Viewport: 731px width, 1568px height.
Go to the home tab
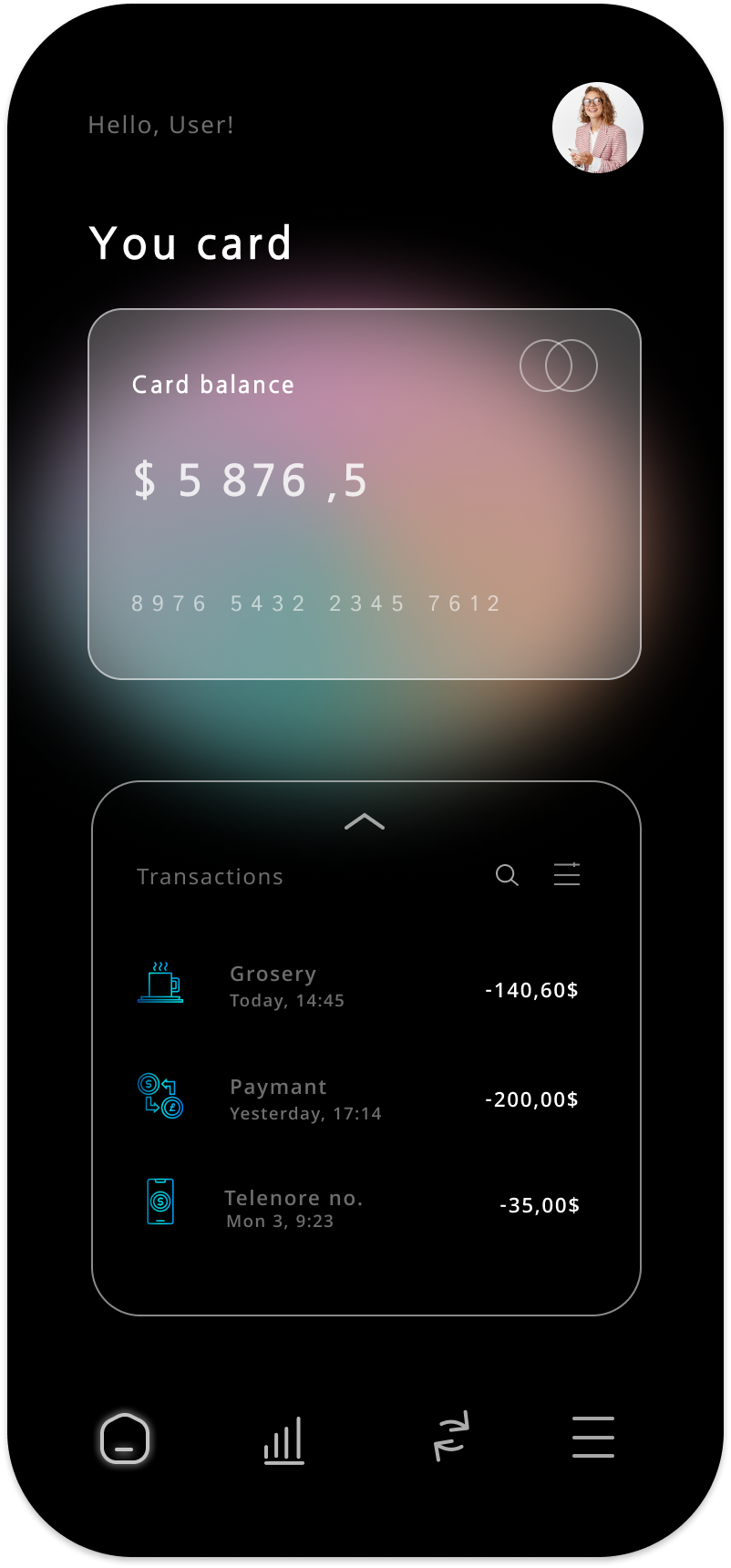(125, 1439)
